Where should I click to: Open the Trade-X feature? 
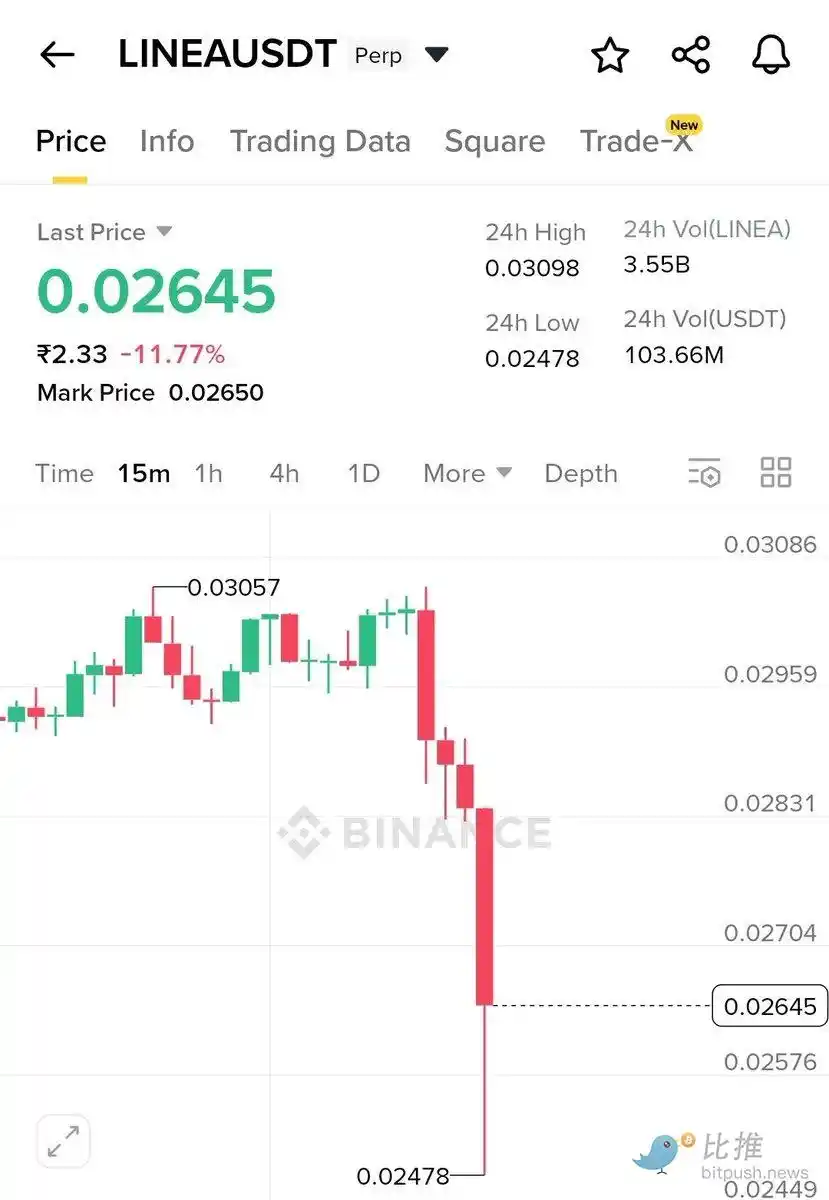(639, 142)
